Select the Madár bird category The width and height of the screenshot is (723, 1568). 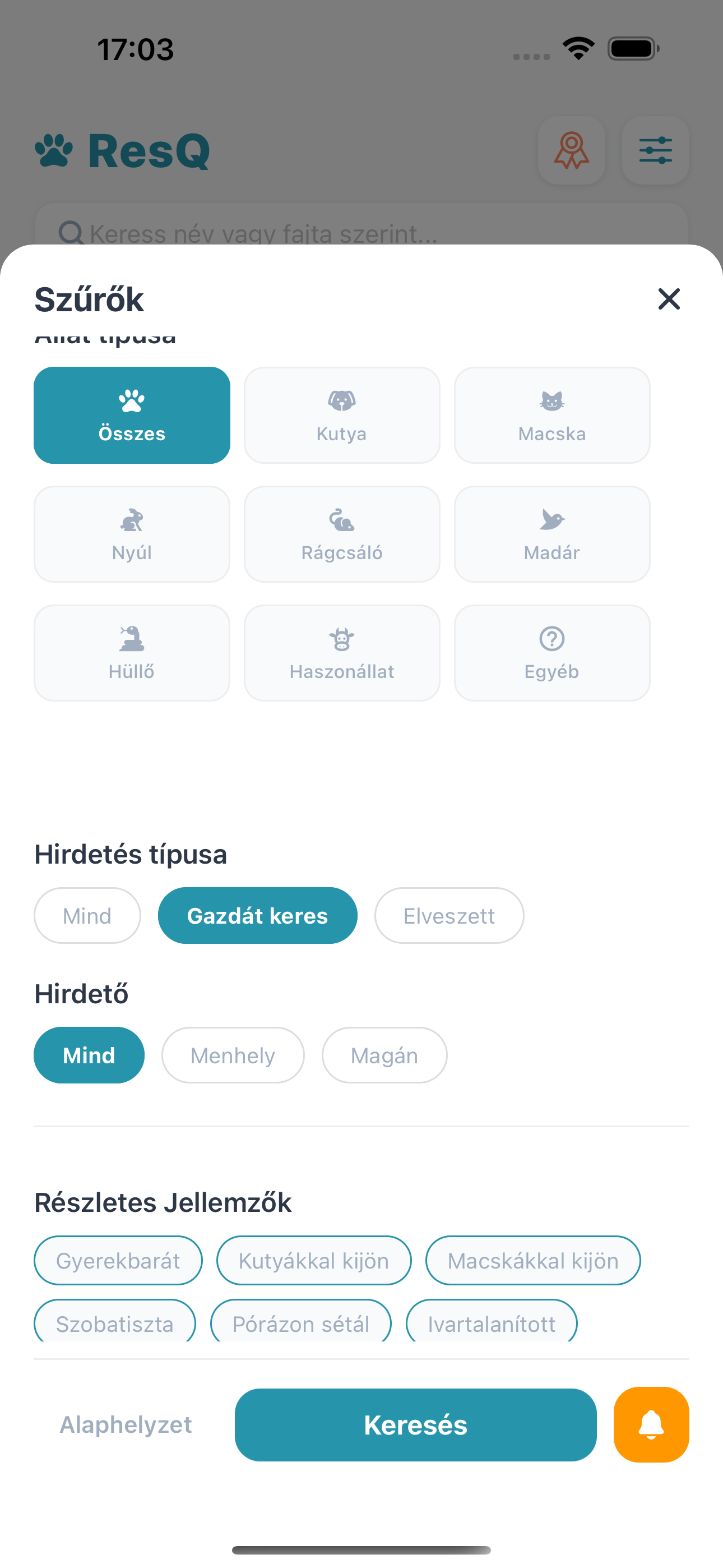point(551,533)
